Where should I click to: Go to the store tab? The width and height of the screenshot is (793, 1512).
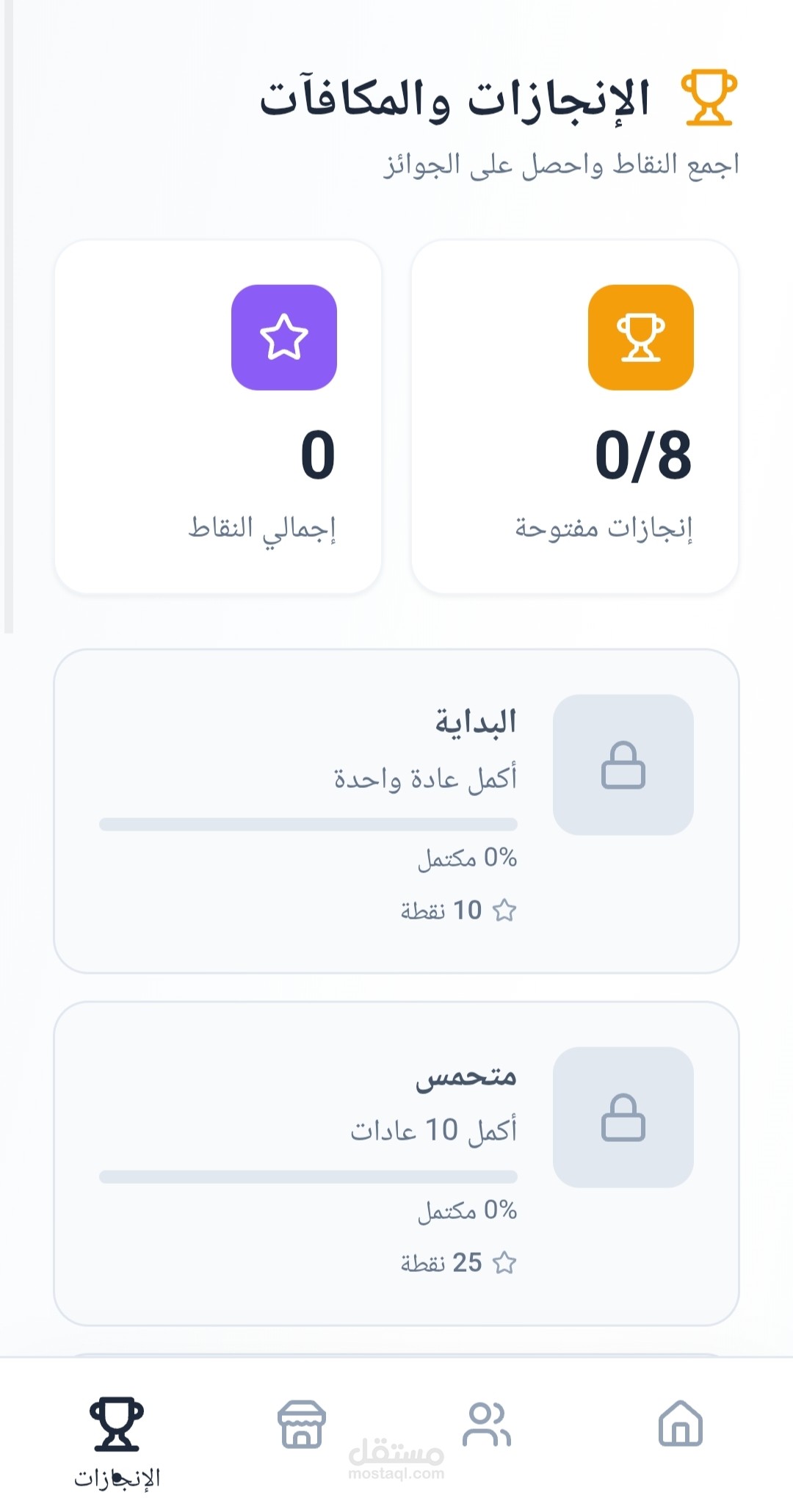[x=301, y=1425]
